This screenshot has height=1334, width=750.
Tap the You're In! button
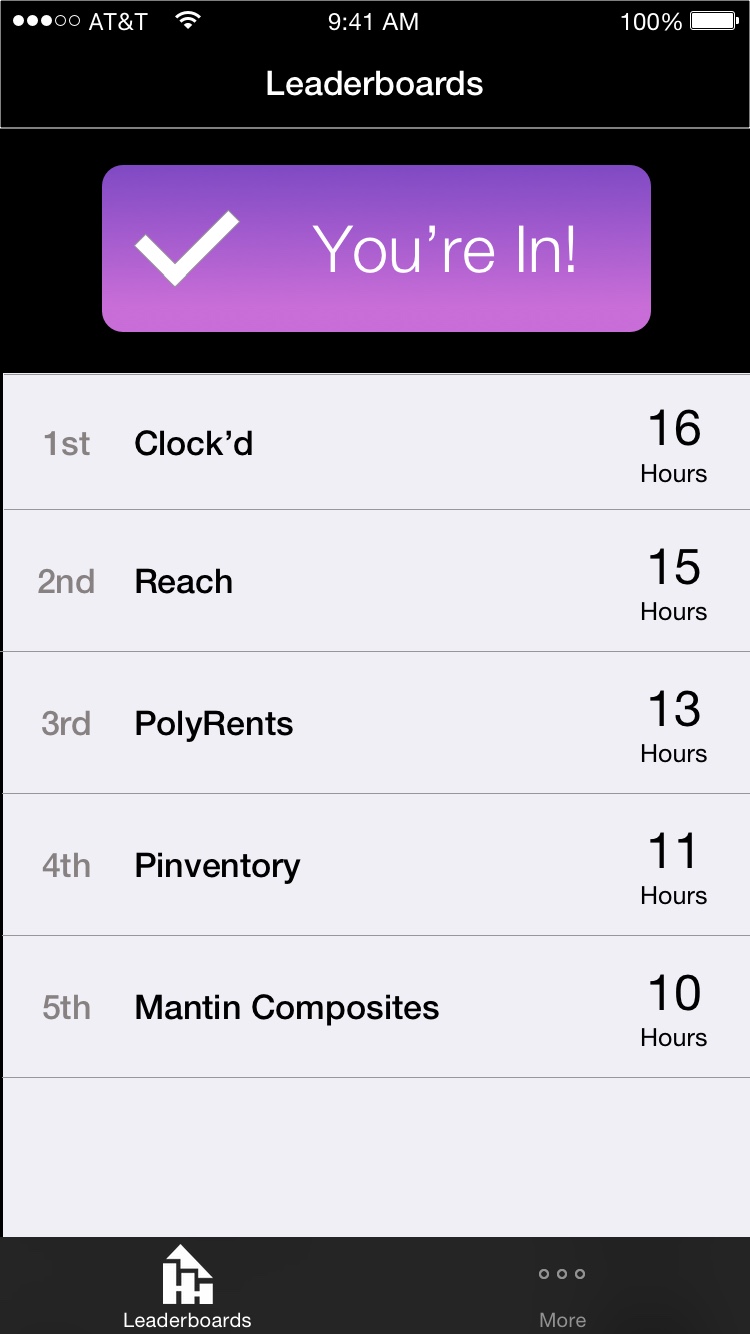click(376, 248)
